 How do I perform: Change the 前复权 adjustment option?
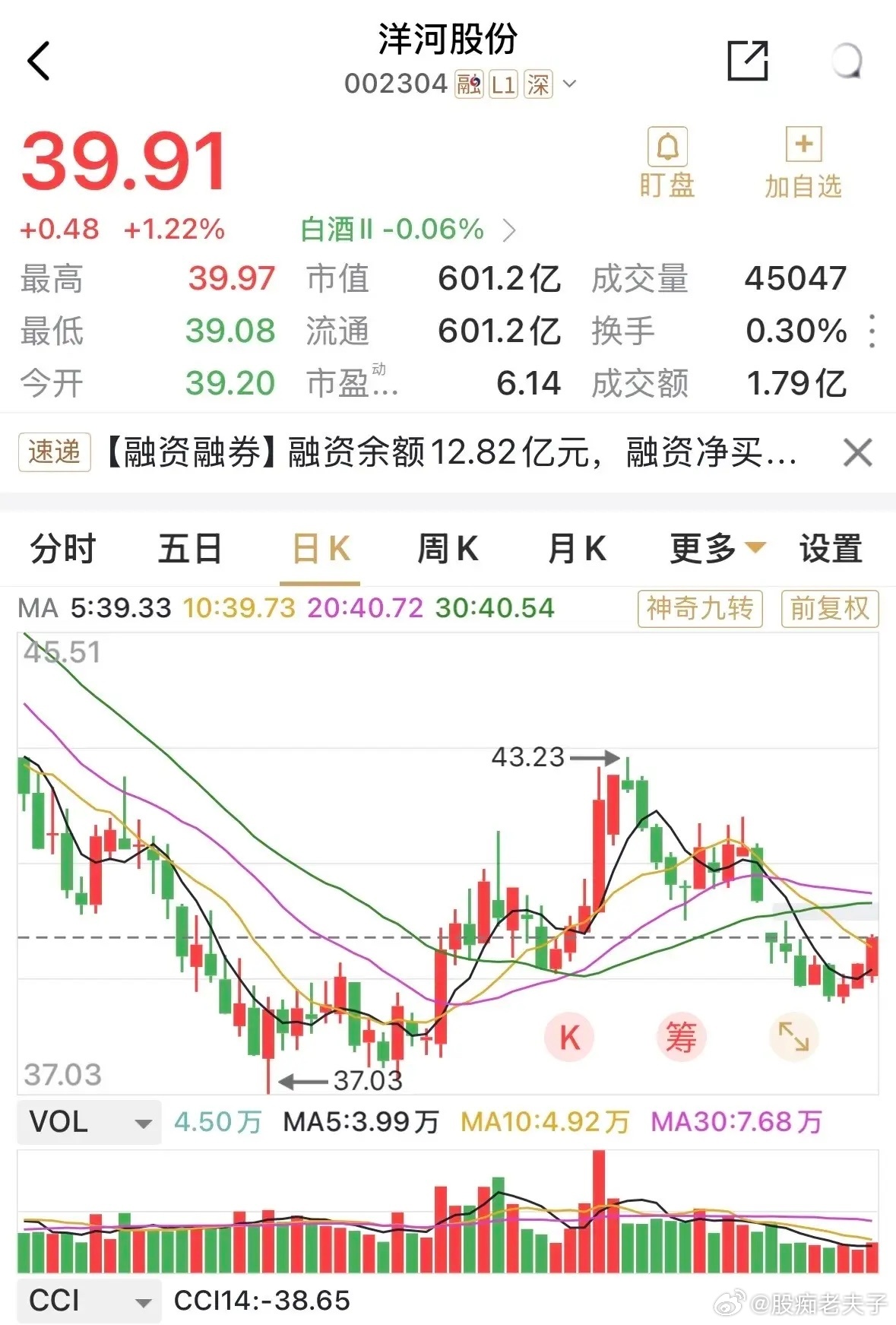(830, 609)
